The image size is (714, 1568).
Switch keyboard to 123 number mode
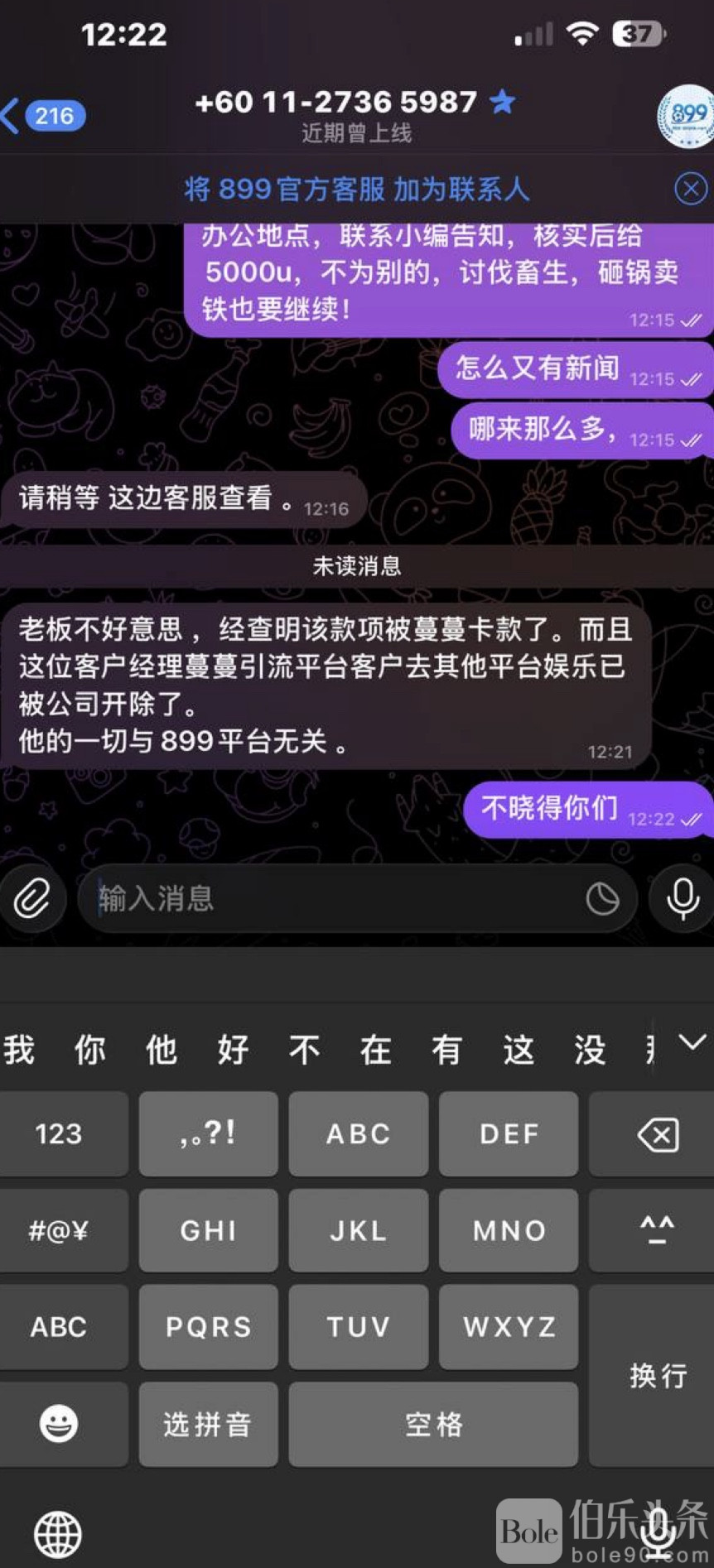coord(59,1133)
